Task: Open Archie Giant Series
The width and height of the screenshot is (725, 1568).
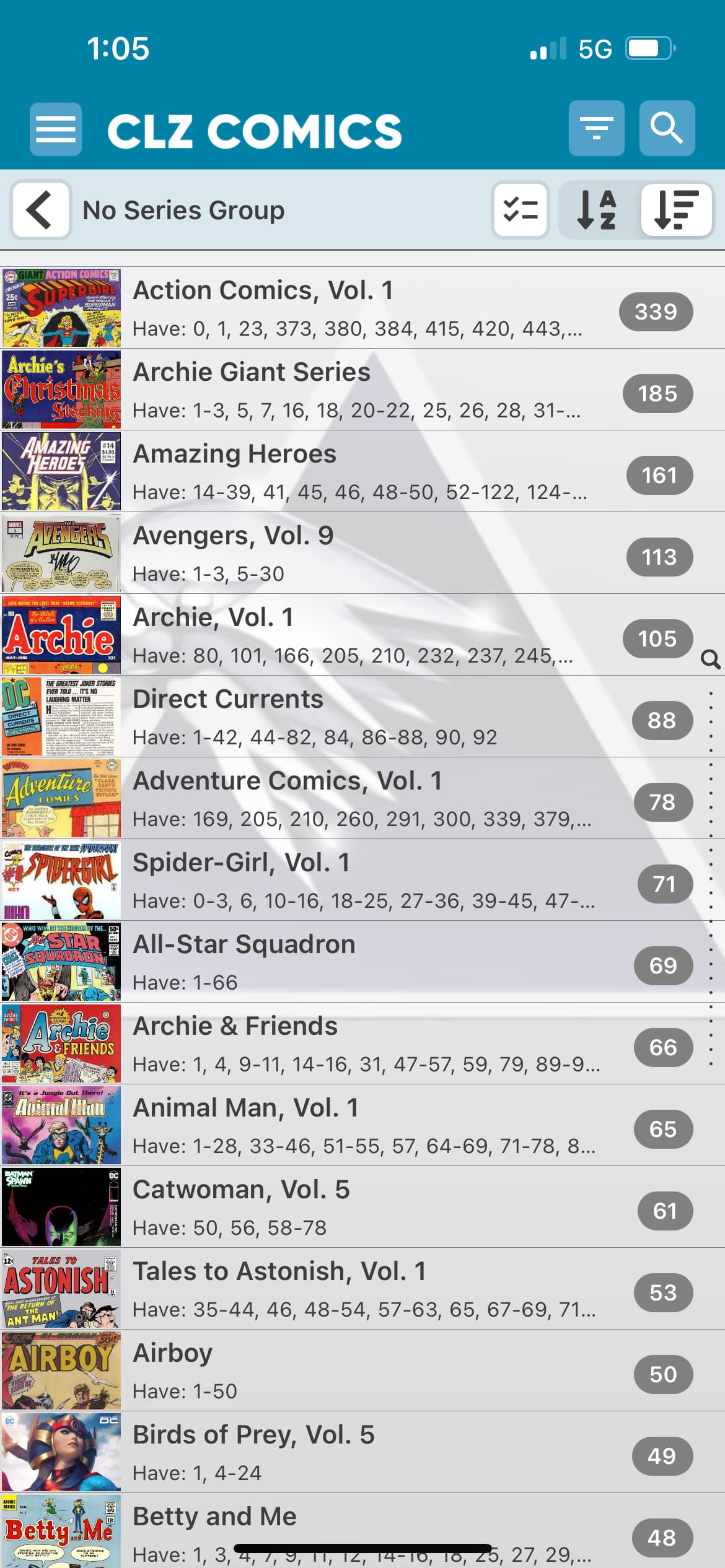Action: click(x=359, y=390)
